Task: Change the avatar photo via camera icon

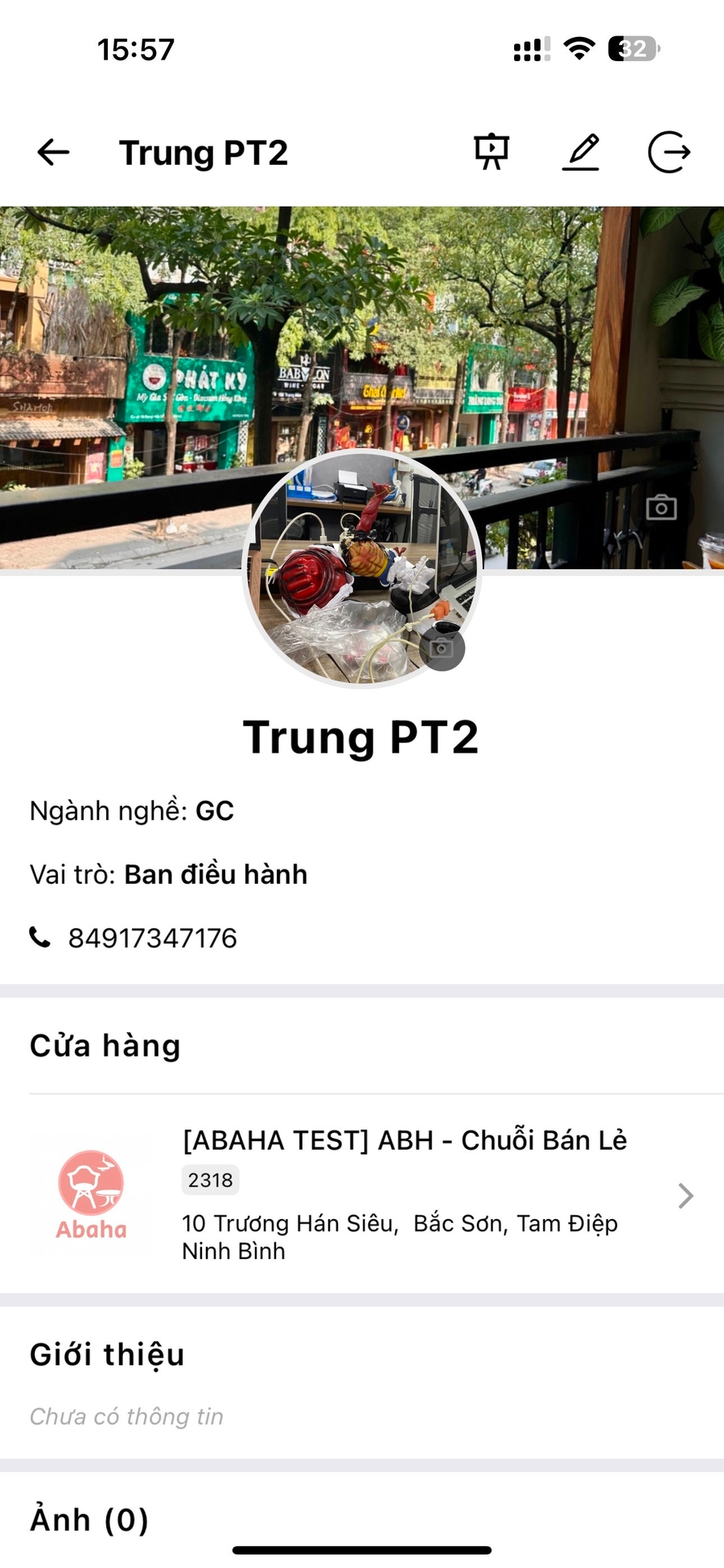Action: [442, 648]
